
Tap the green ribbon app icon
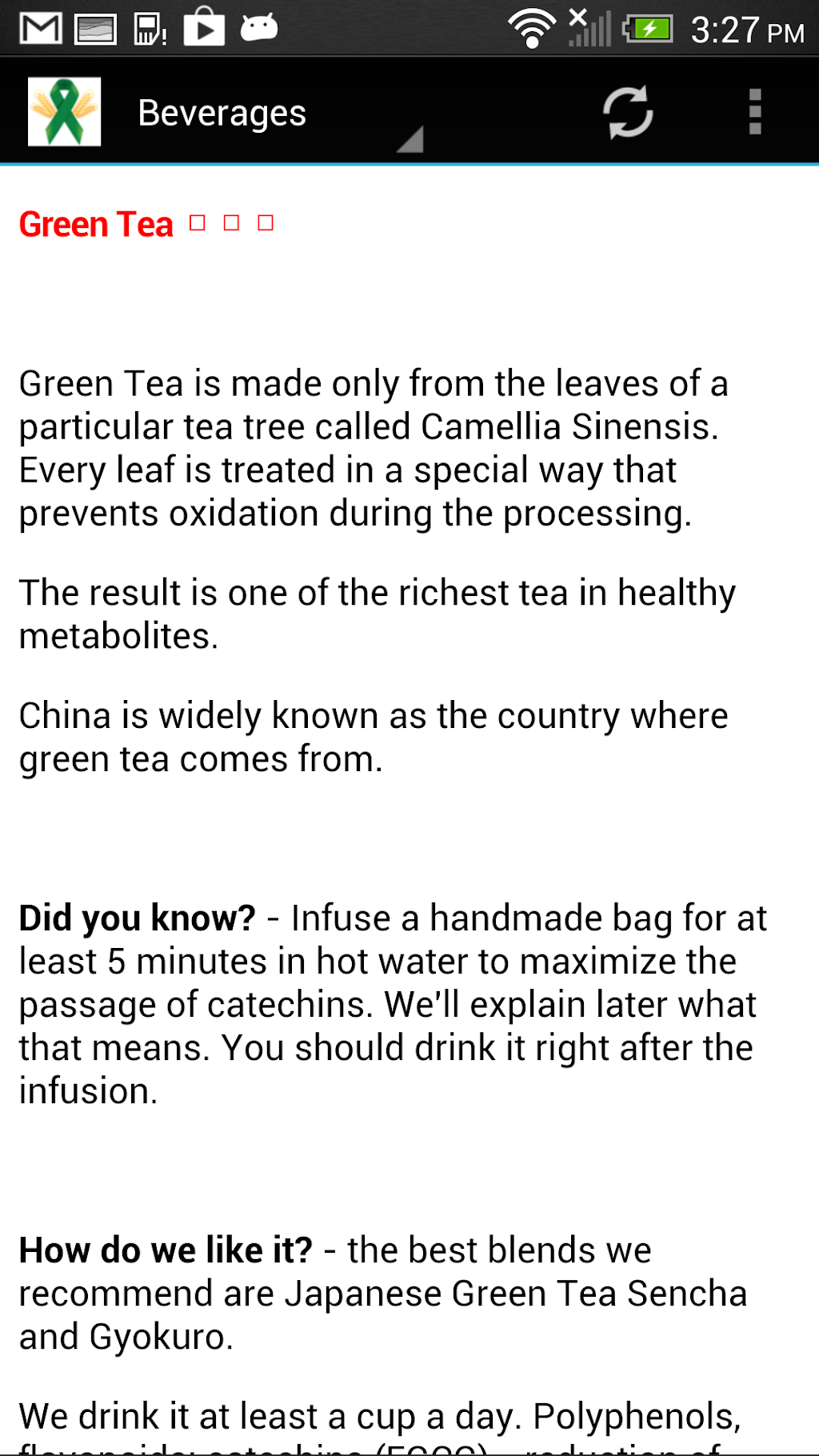pyautogui.click(x=64, y=113)
